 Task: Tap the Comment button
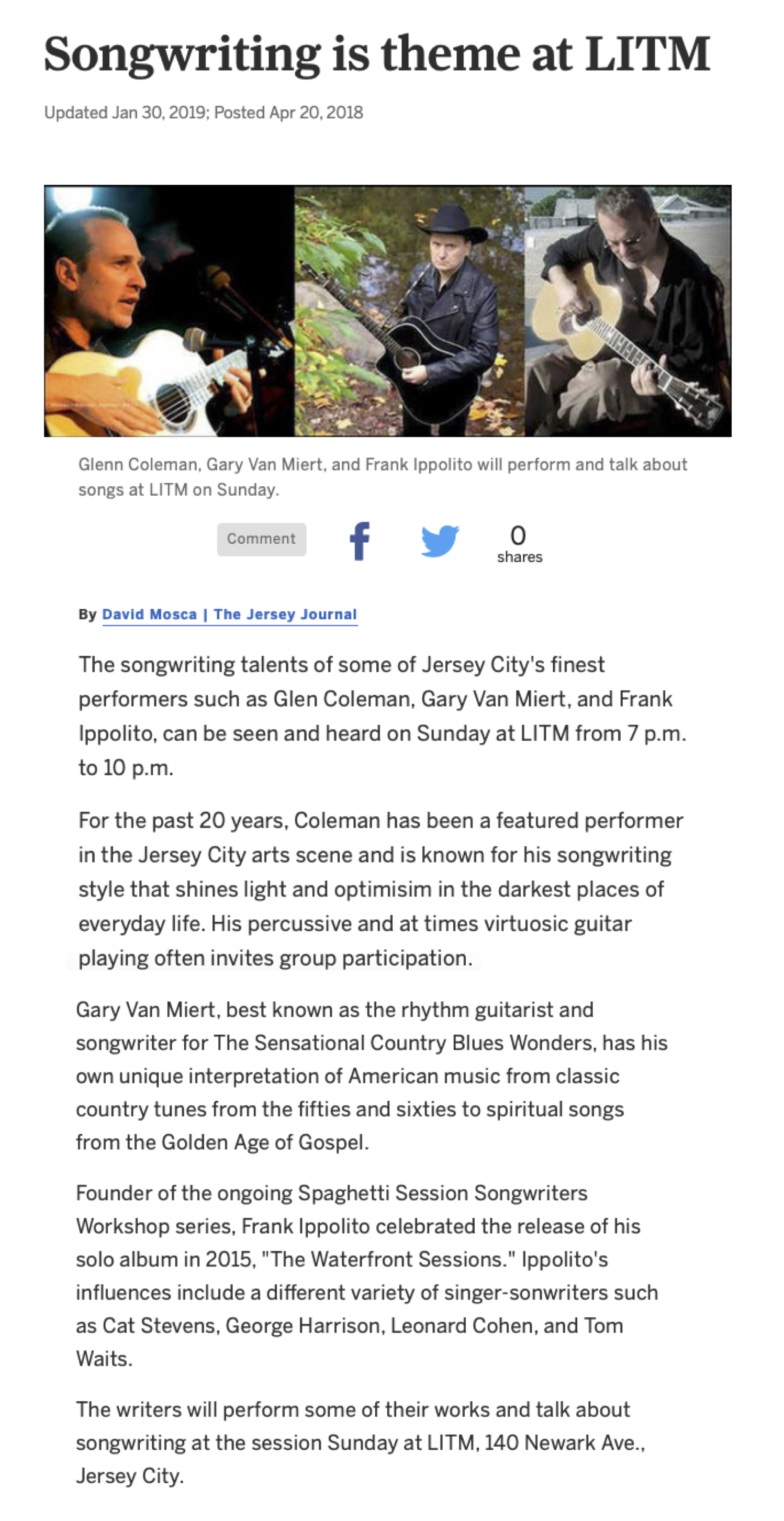tap(262, 539)
